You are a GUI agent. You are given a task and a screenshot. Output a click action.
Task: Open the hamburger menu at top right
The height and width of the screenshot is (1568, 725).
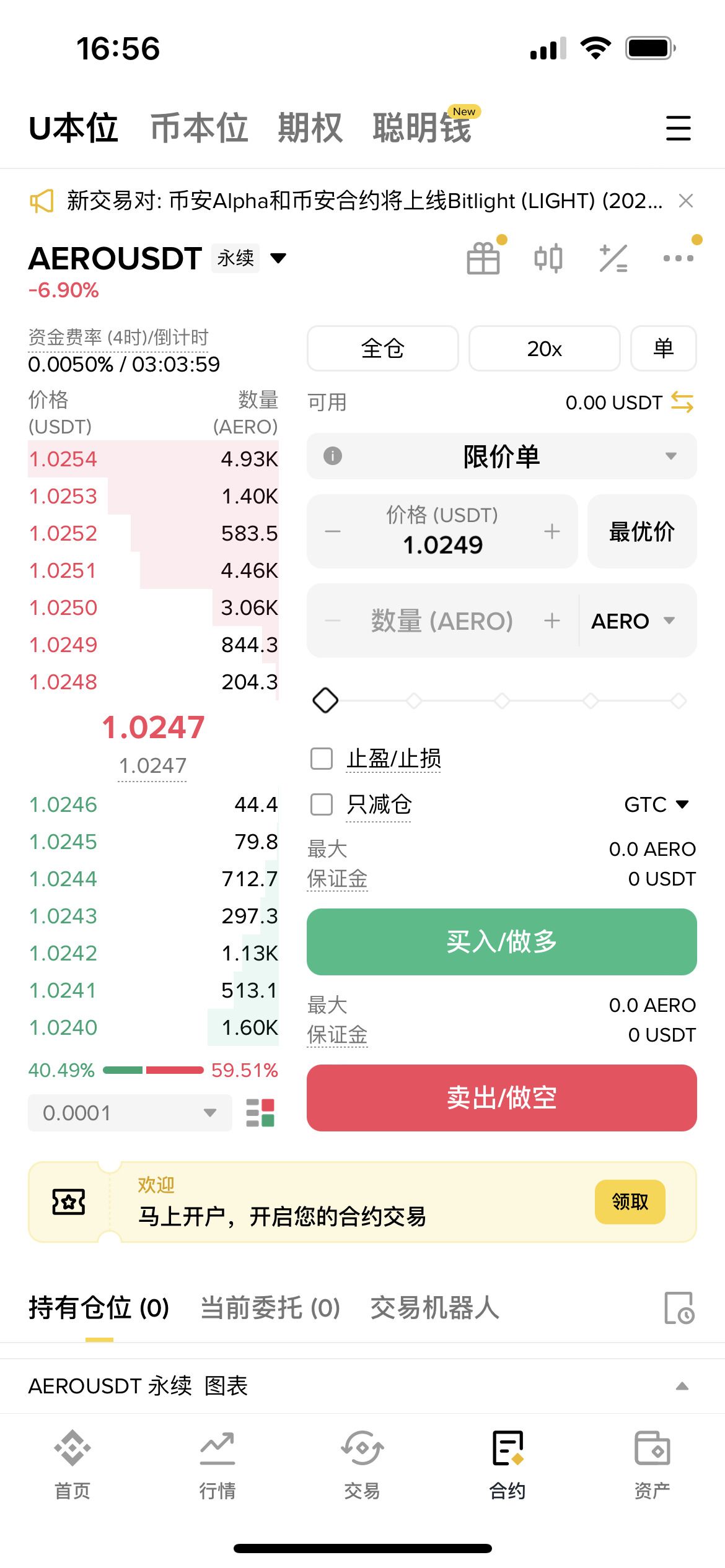click(678, 128)
